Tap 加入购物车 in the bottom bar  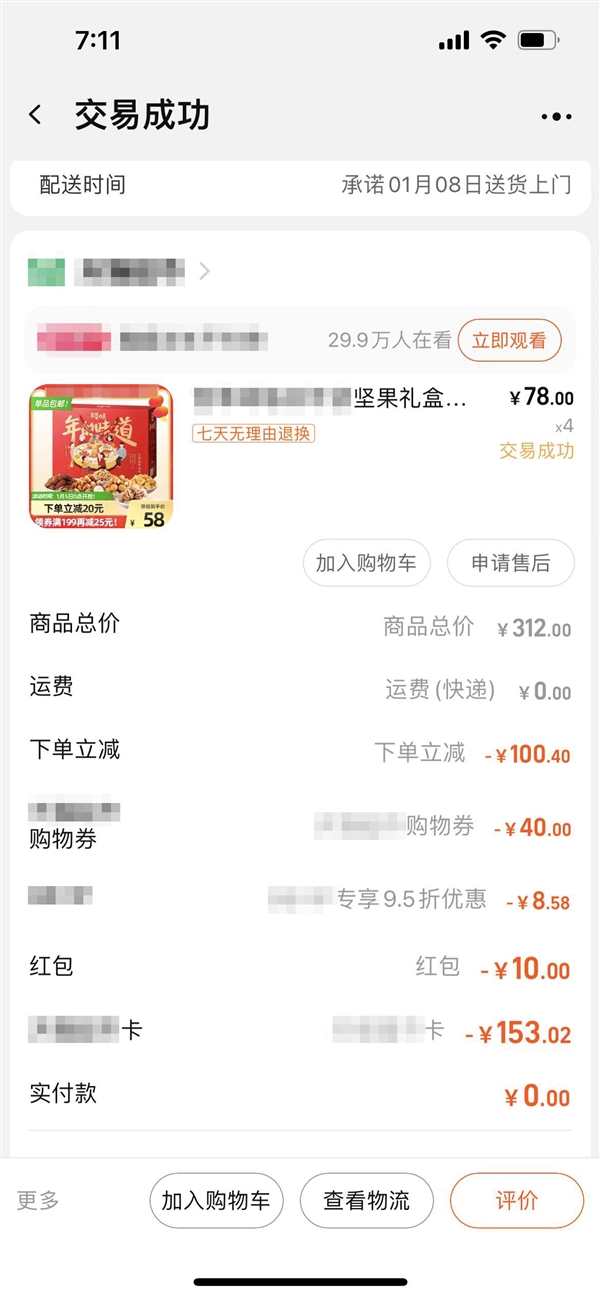coord(216,1200)
